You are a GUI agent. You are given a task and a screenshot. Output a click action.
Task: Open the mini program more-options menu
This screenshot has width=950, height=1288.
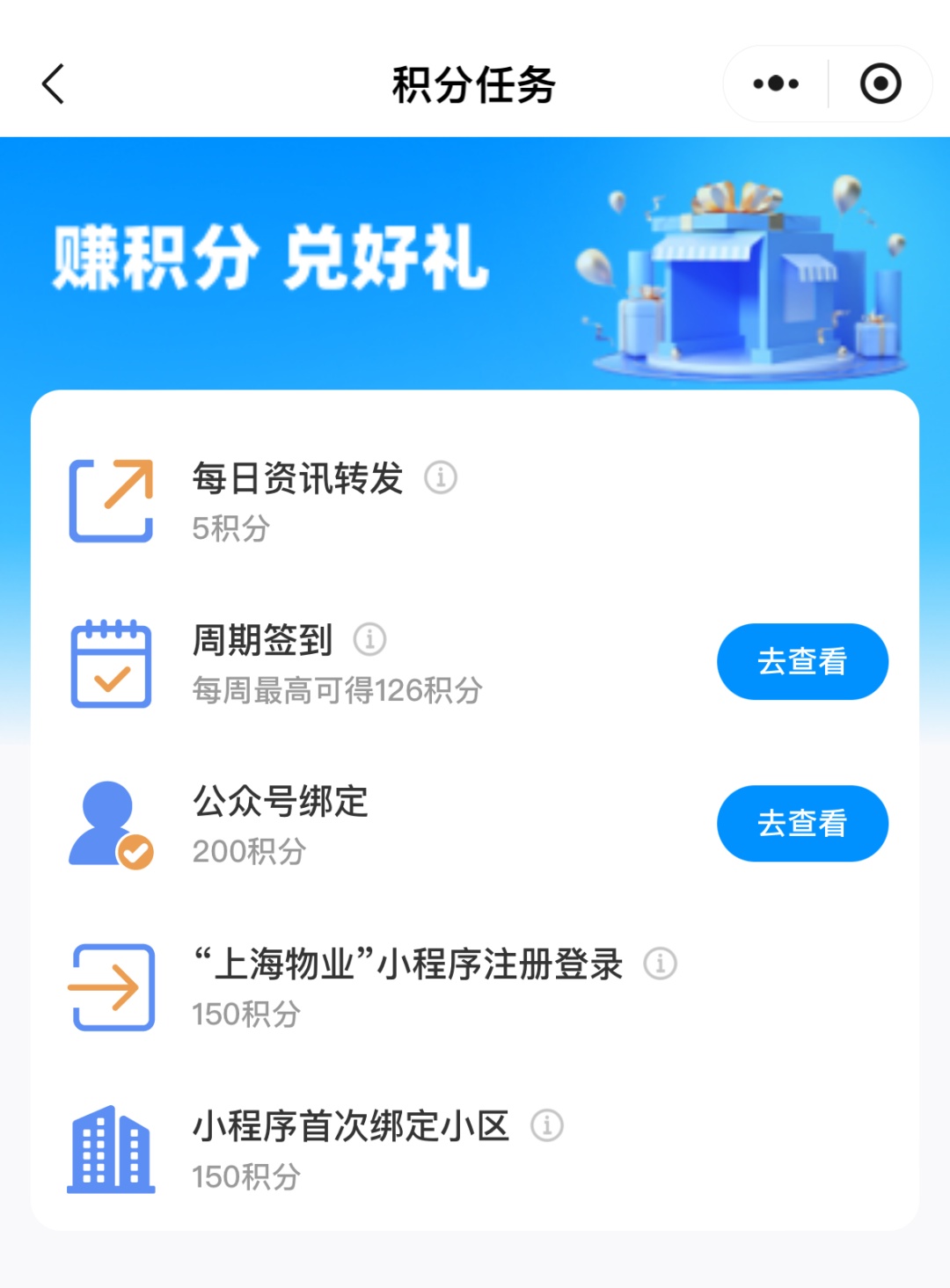(776, 84)
